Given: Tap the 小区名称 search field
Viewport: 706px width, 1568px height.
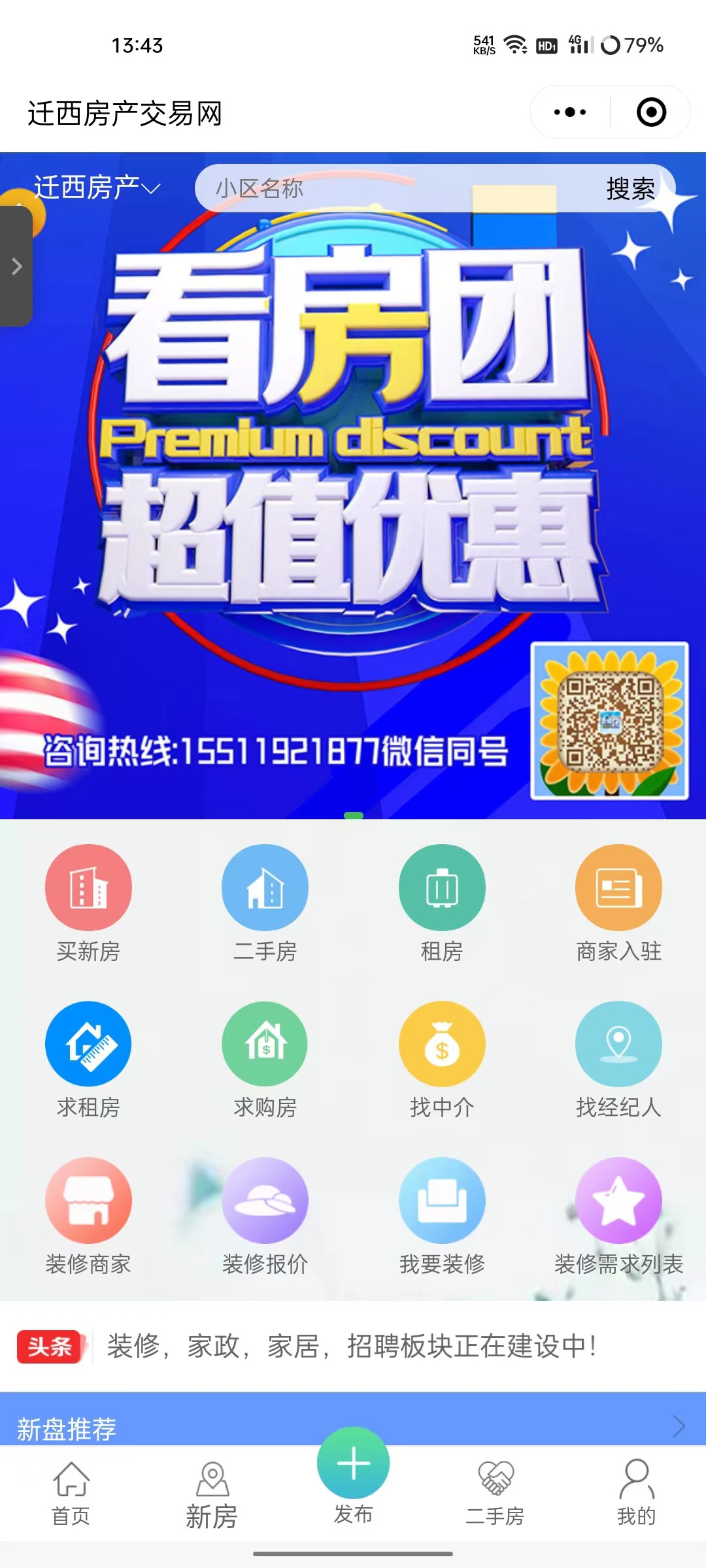Looking at the screenshot, I should click(x=392, y=188).
